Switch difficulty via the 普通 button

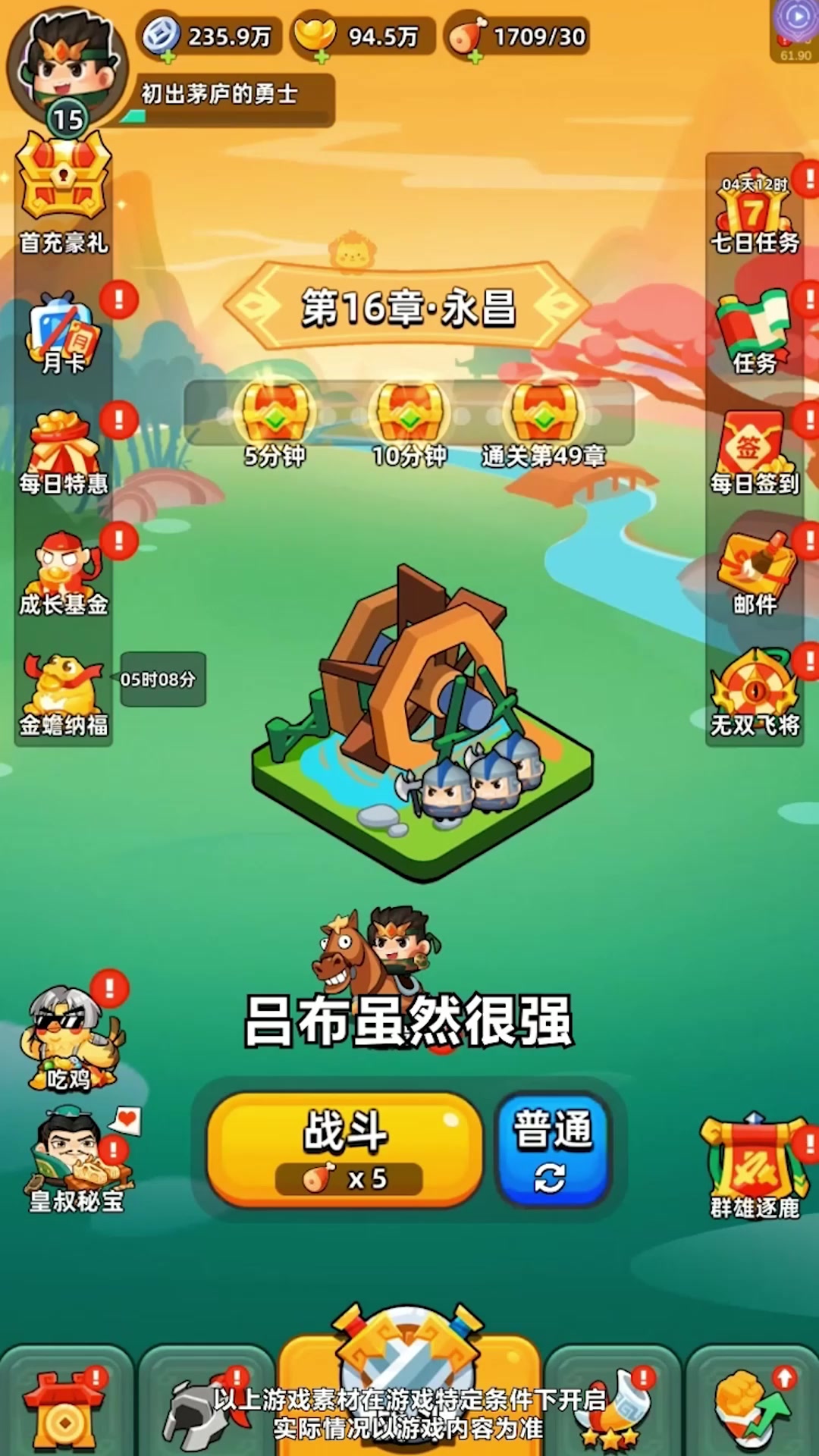553,1150
